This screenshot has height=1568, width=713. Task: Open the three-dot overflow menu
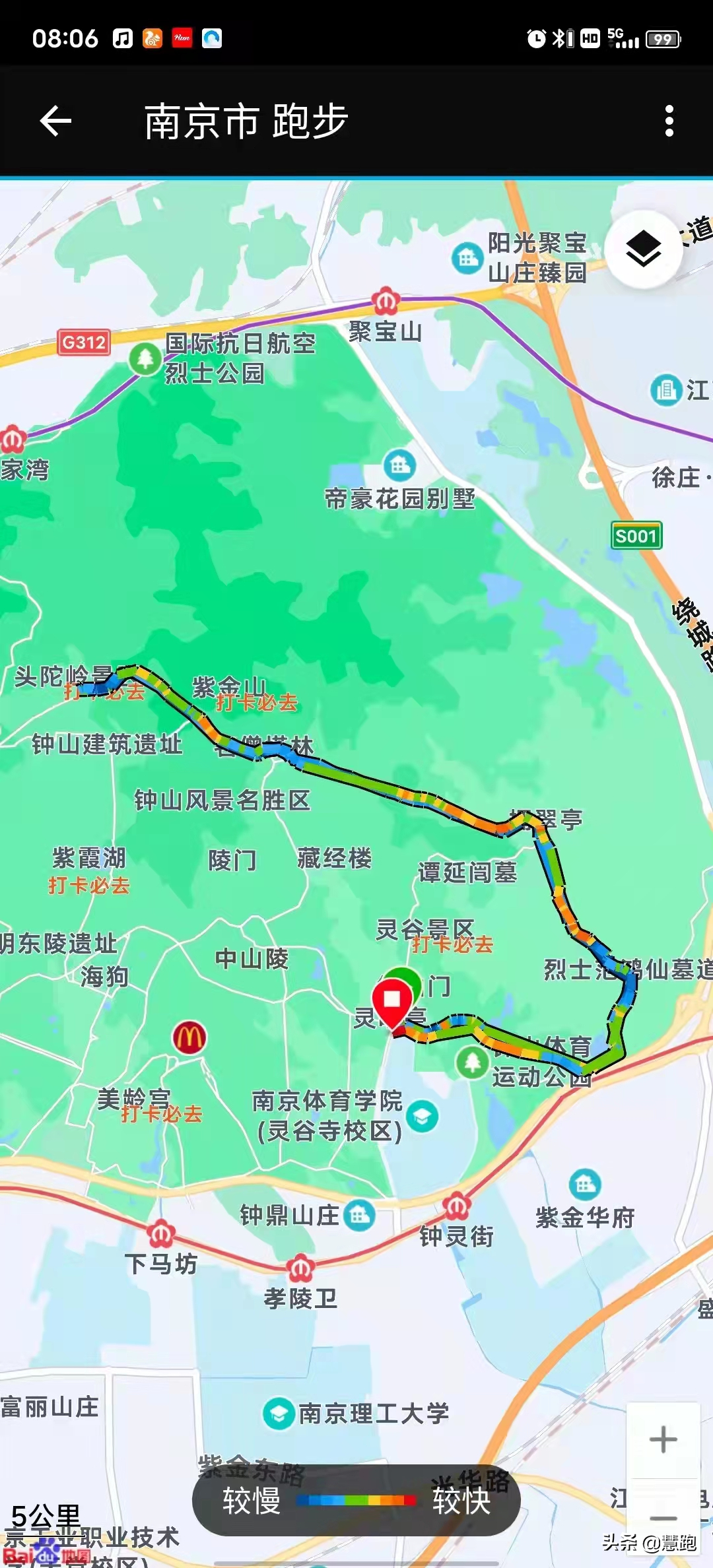coord(669,121)
